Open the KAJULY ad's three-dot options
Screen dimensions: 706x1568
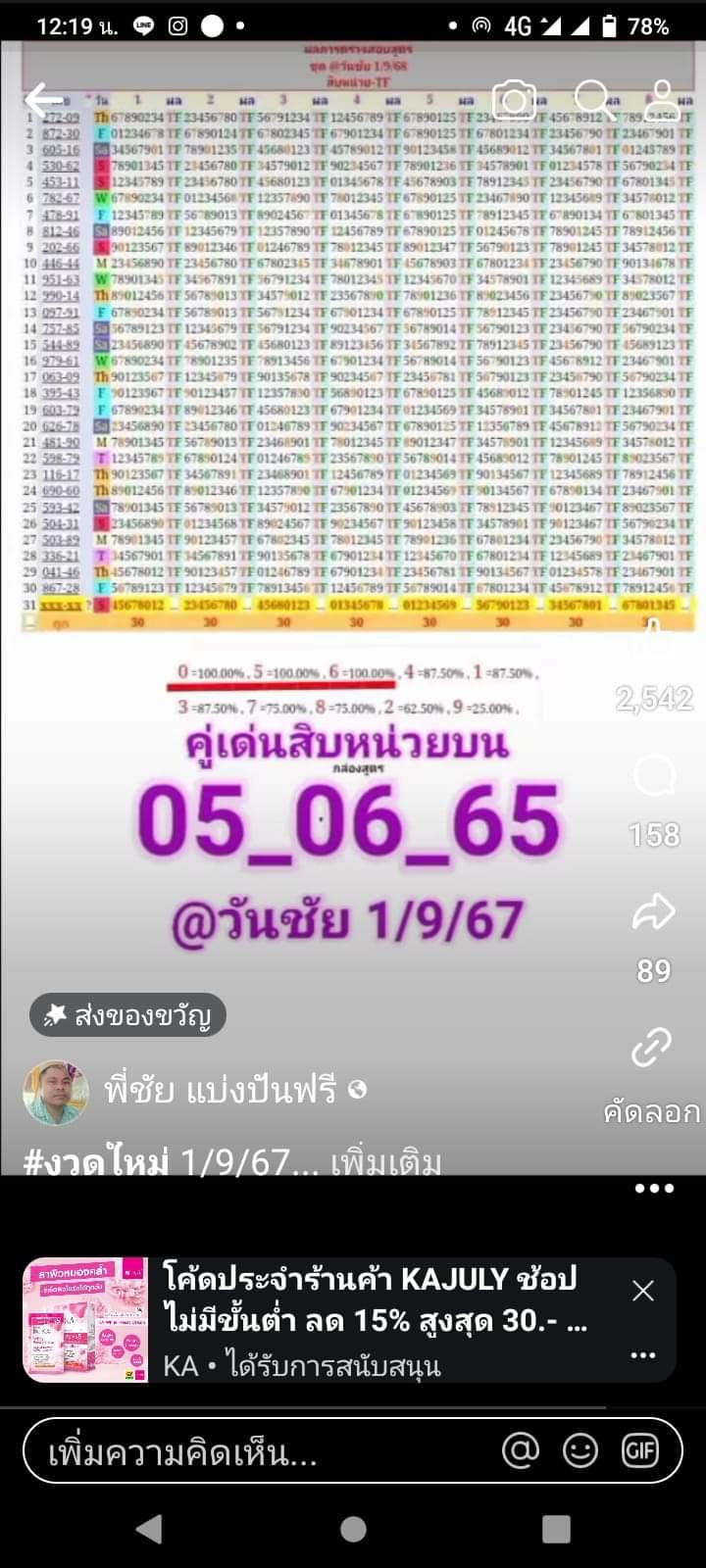643,1355
